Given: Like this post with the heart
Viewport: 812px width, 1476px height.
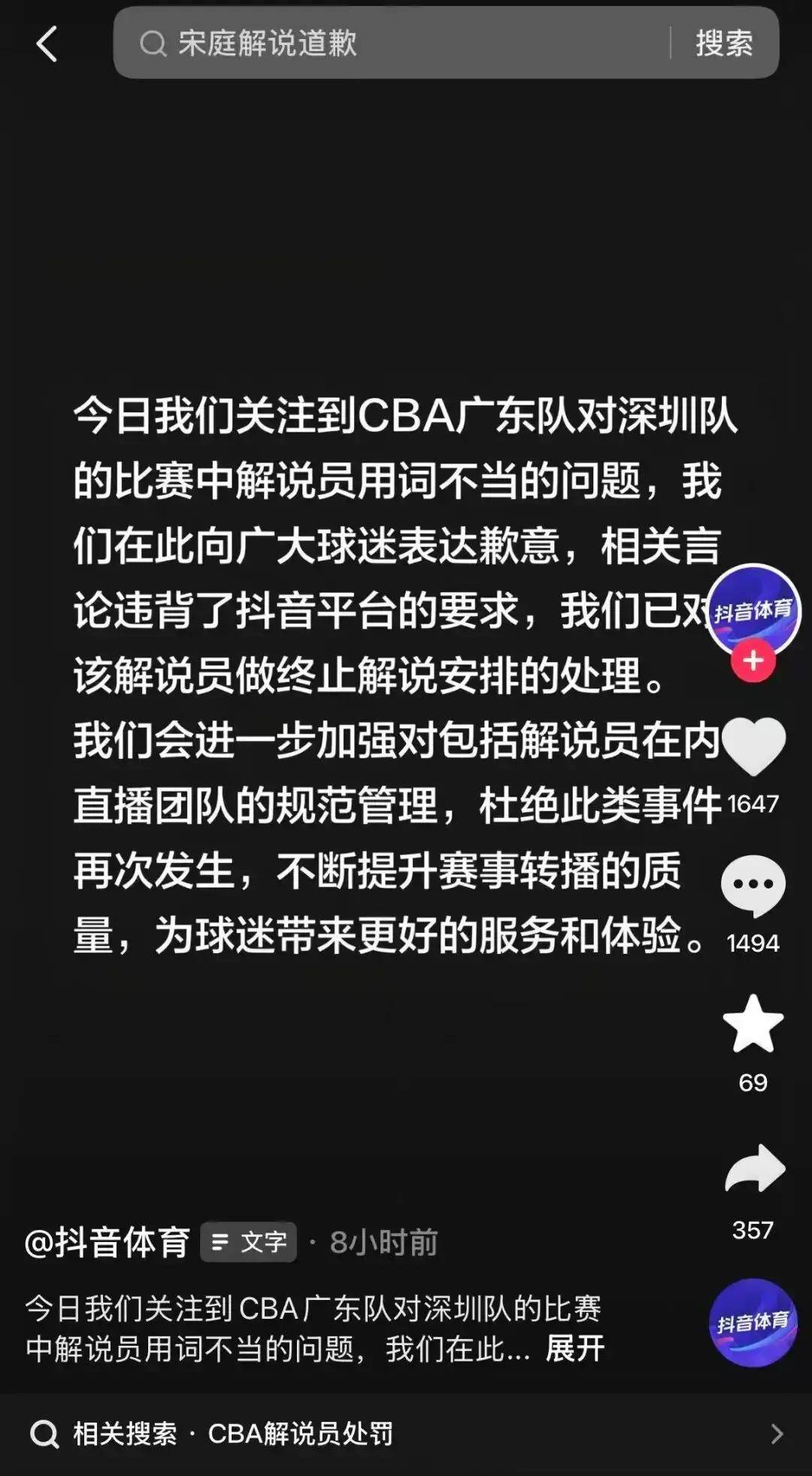Looking at the screenshot, I should click(753, 746).
